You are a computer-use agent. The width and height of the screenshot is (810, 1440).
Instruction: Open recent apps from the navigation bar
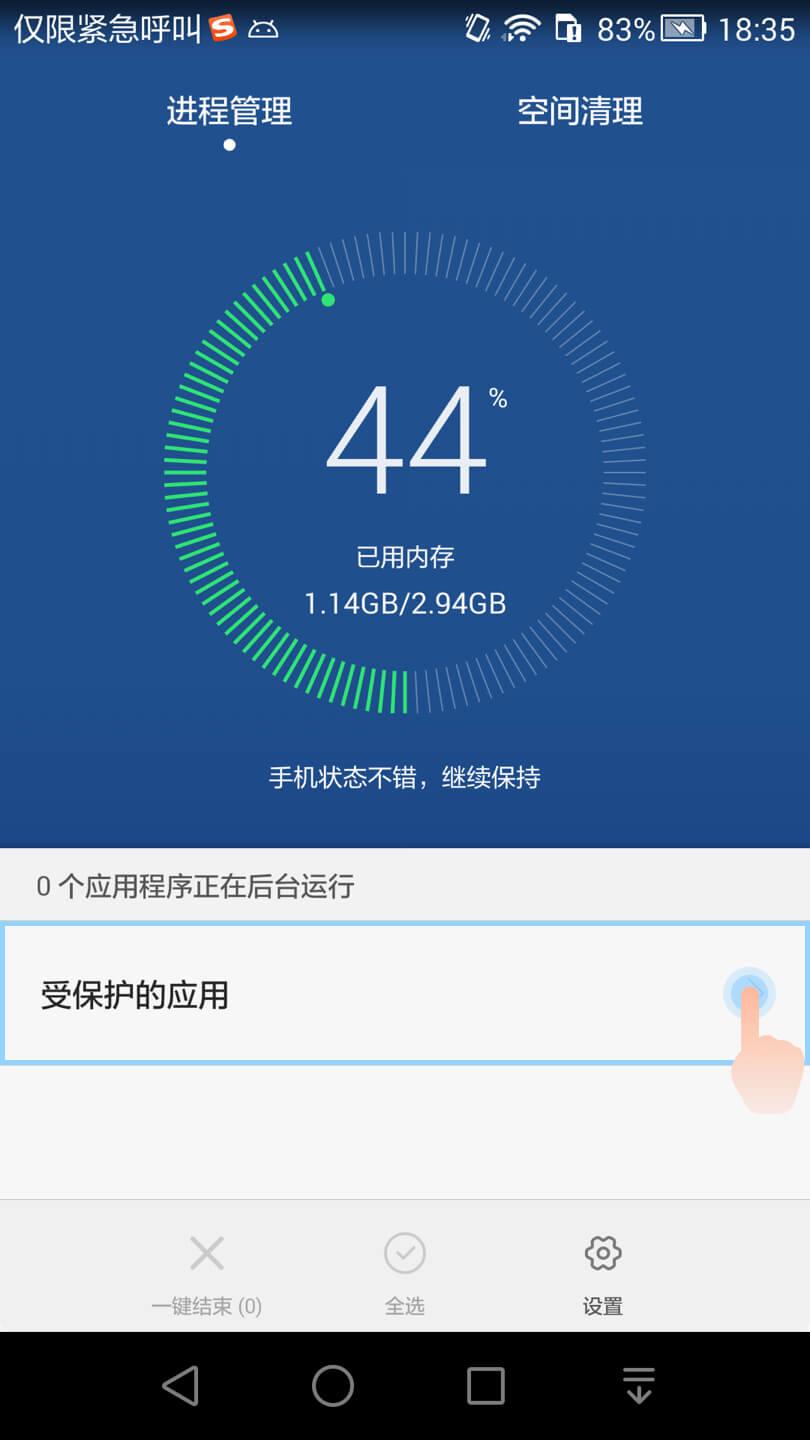click(x=486, y=1386)
